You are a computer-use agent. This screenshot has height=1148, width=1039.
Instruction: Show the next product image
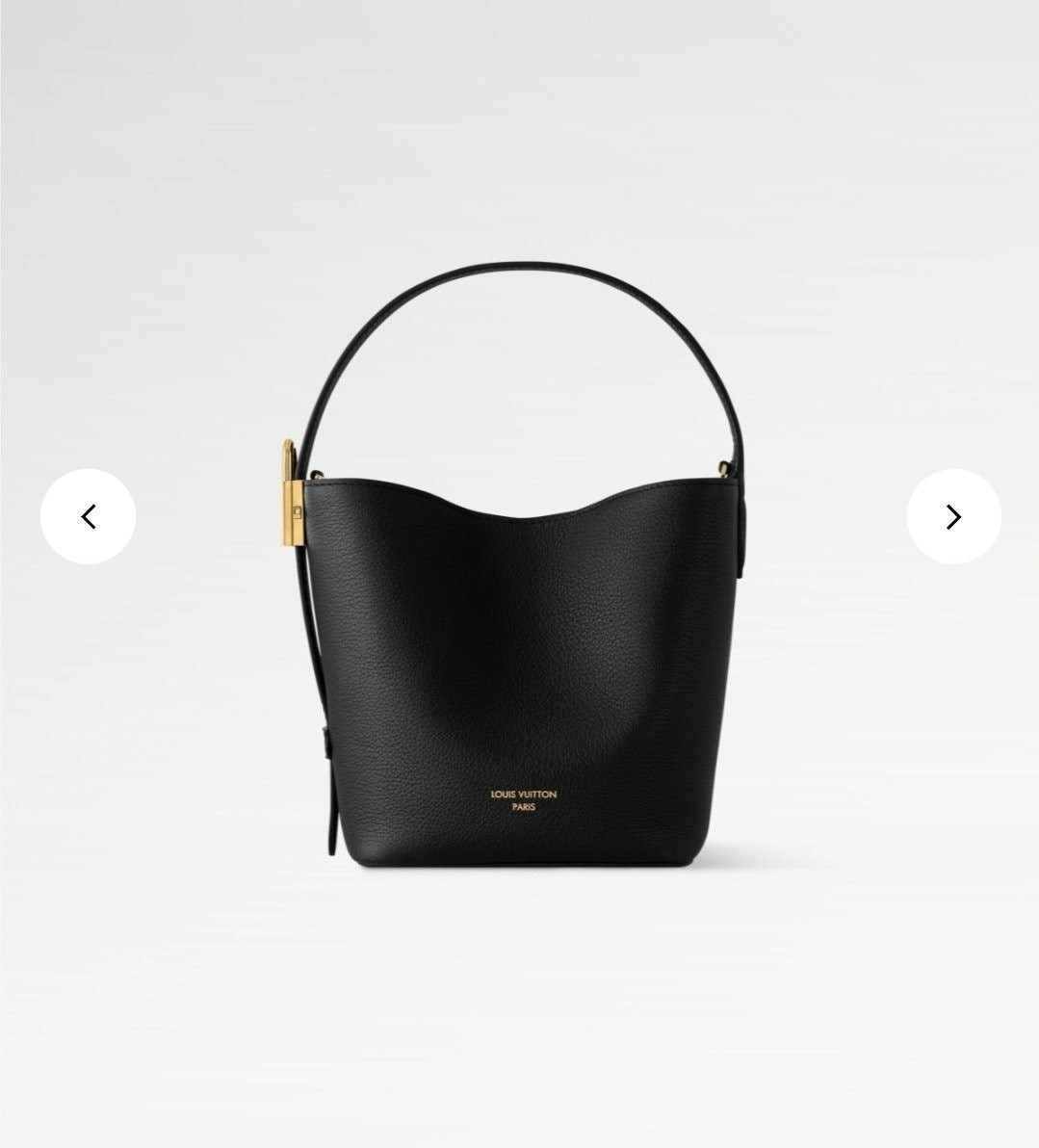click(x=953, y=517)
